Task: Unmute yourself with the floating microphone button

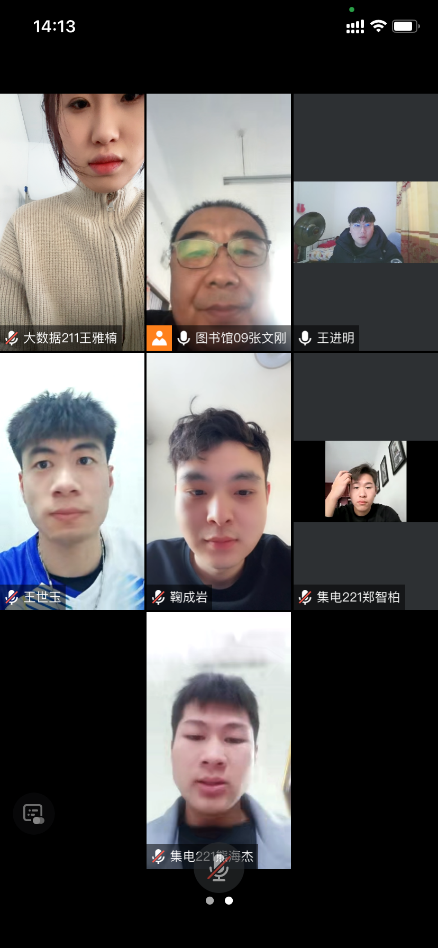Action: click(218, 868)
